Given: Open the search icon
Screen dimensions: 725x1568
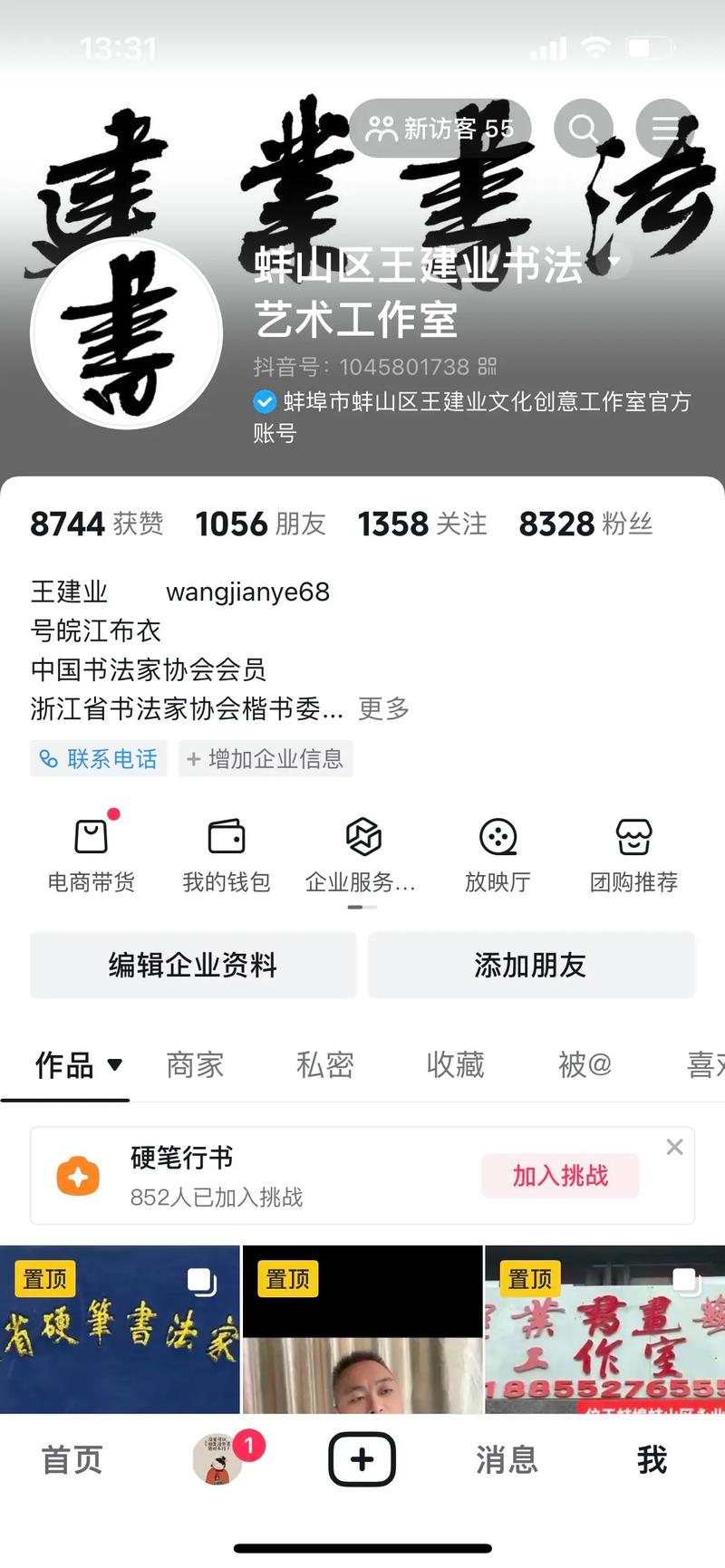Looking at the screenshot, I should [584, 129].
